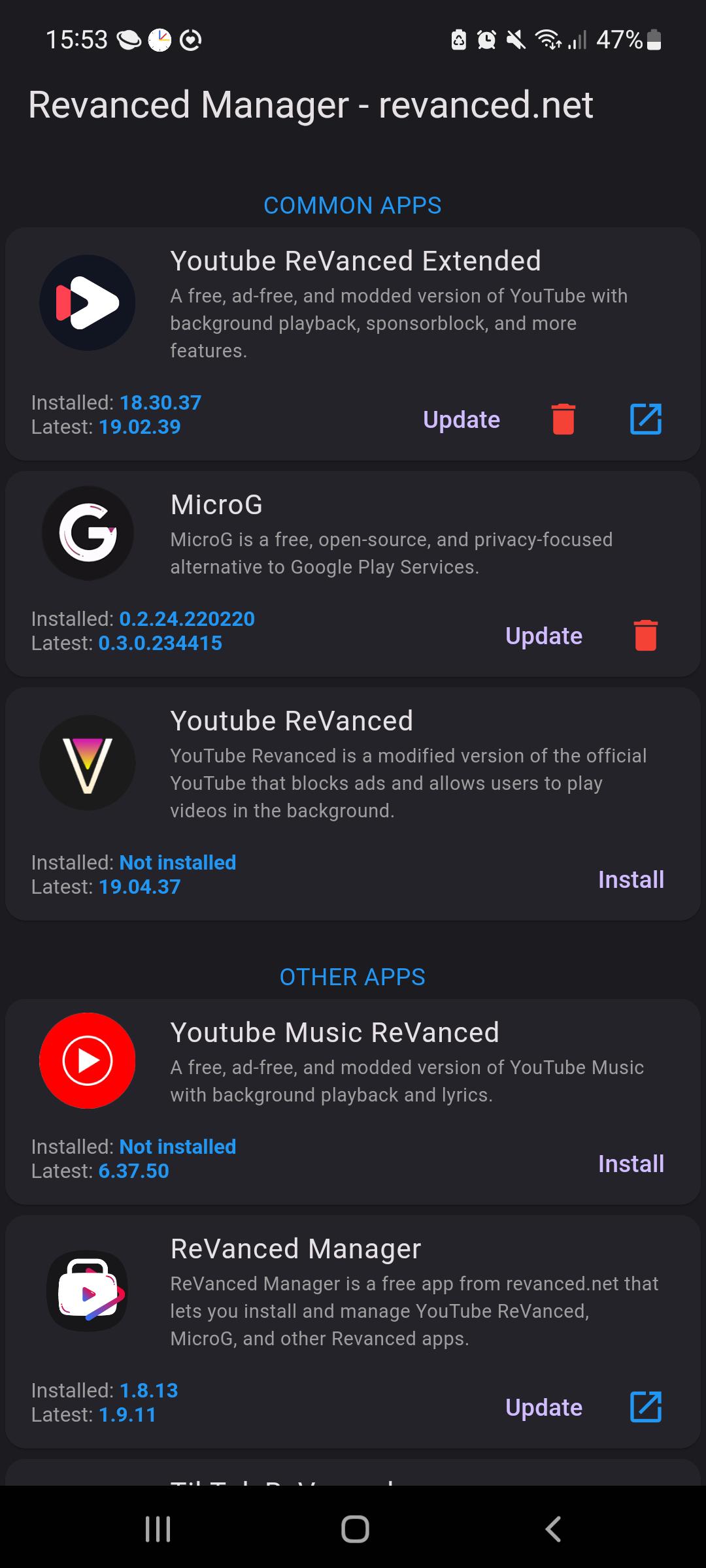Install Youtube Music ReVanced
This screenshot has height=1568, width=706.
631,1164
